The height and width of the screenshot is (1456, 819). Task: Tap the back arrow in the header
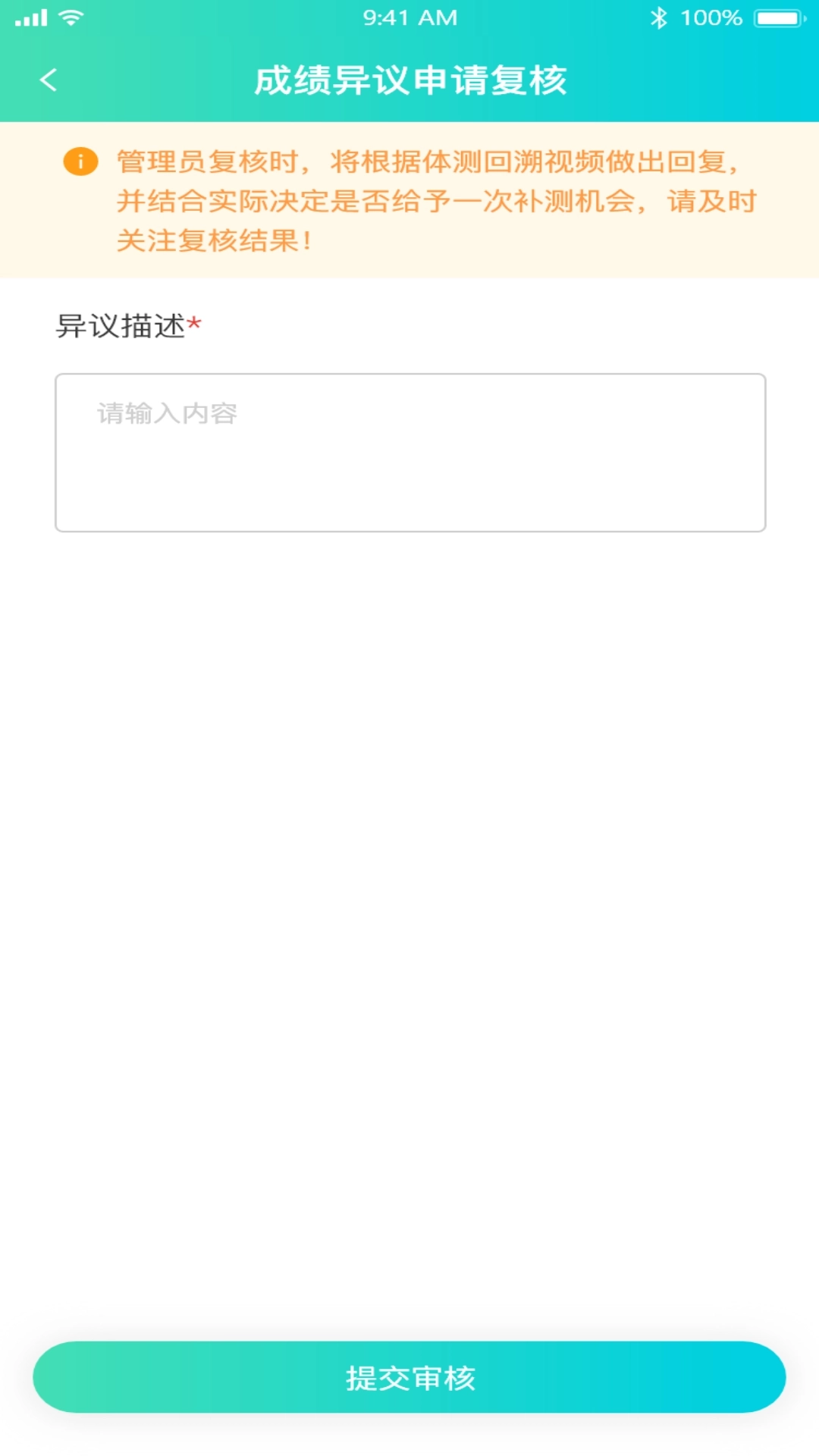[x=49, y=80]
